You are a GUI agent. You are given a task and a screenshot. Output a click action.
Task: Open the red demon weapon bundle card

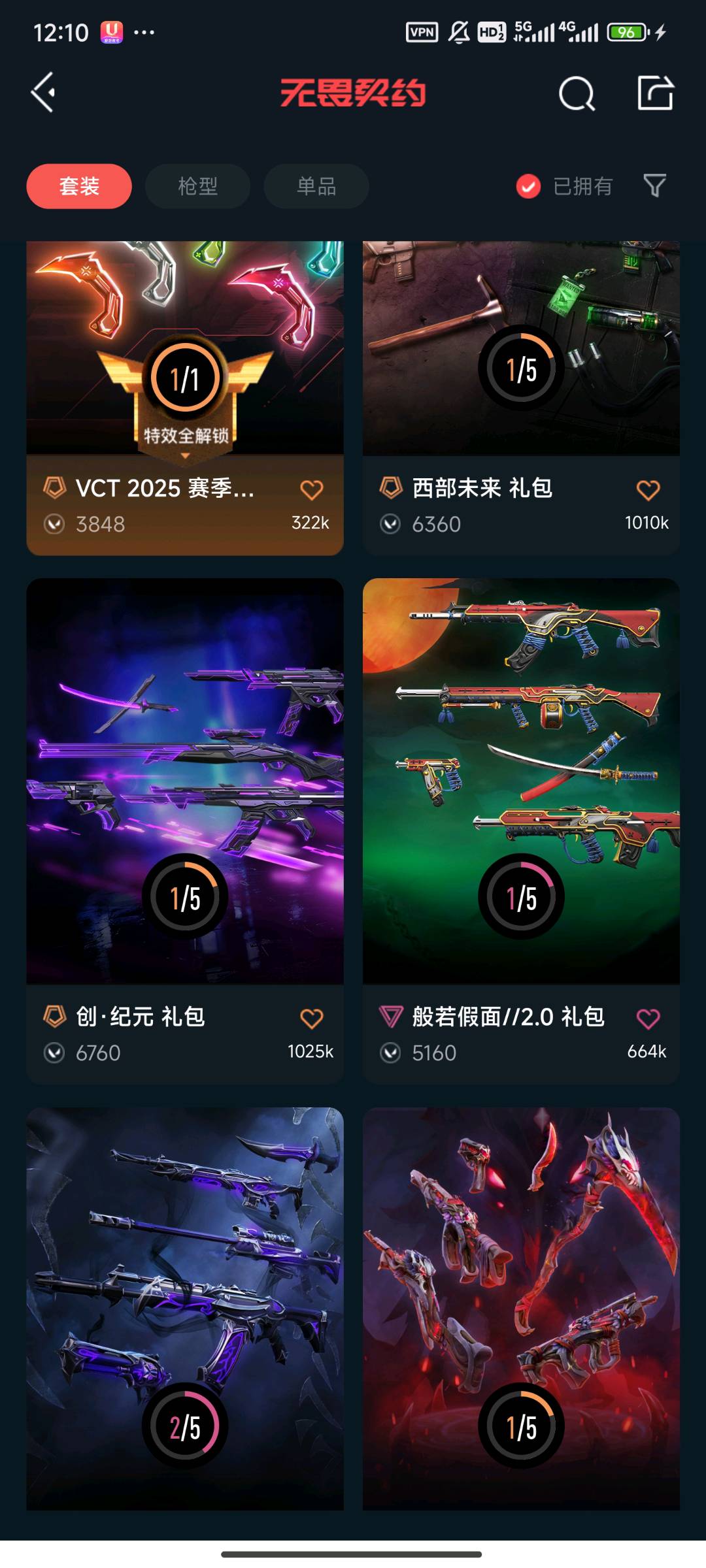coord(521,1307)
